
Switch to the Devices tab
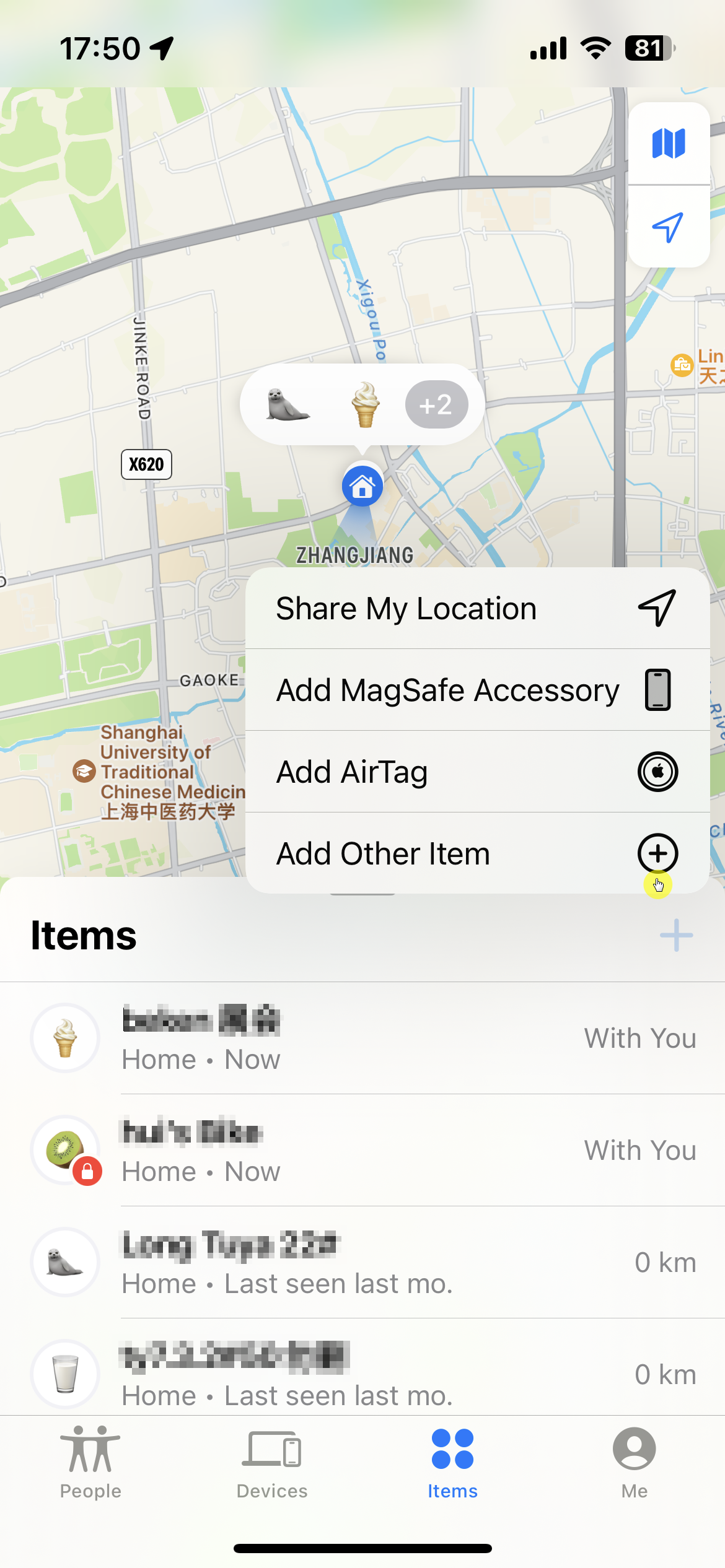(x=272, y=1463)
